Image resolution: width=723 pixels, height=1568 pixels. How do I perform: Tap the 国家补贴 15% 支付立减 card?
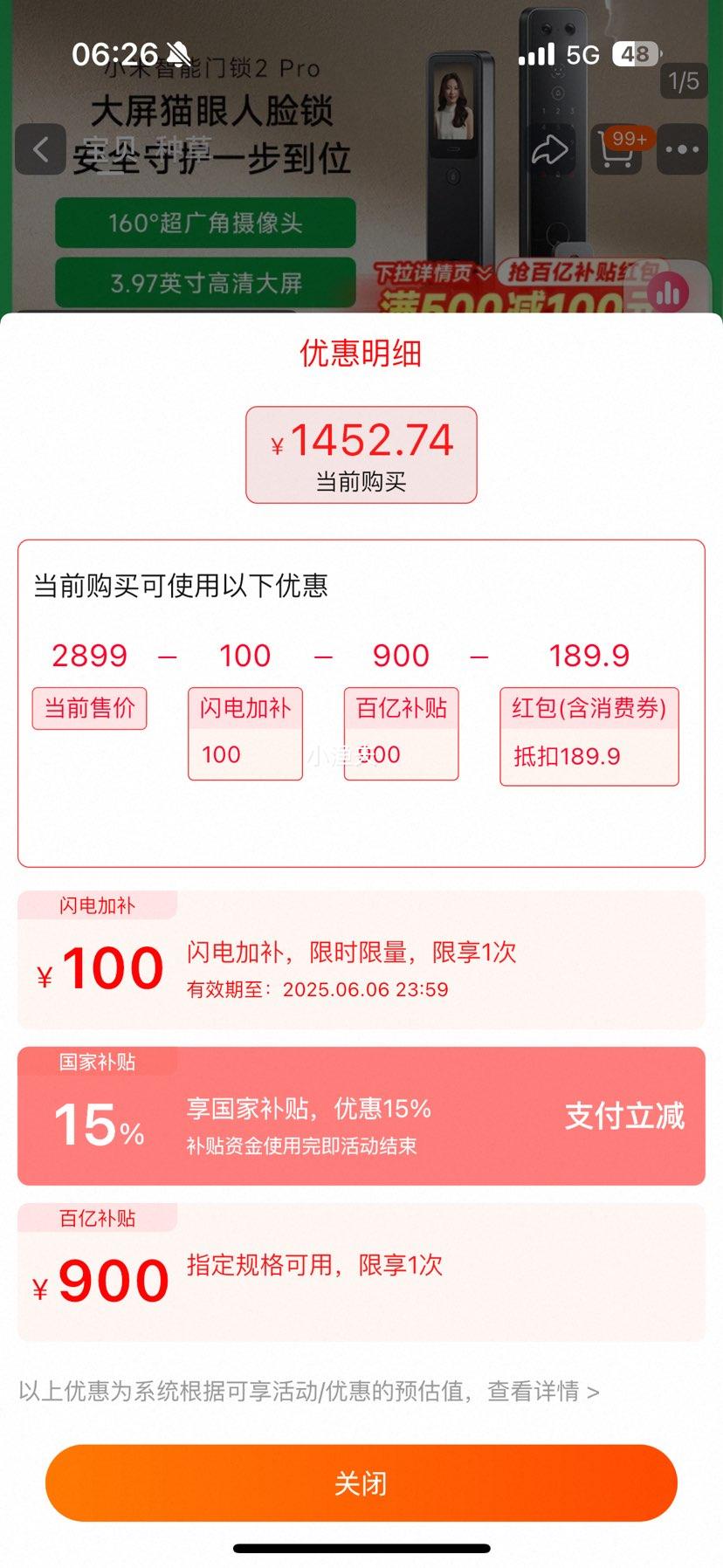tap(361, 1116)
